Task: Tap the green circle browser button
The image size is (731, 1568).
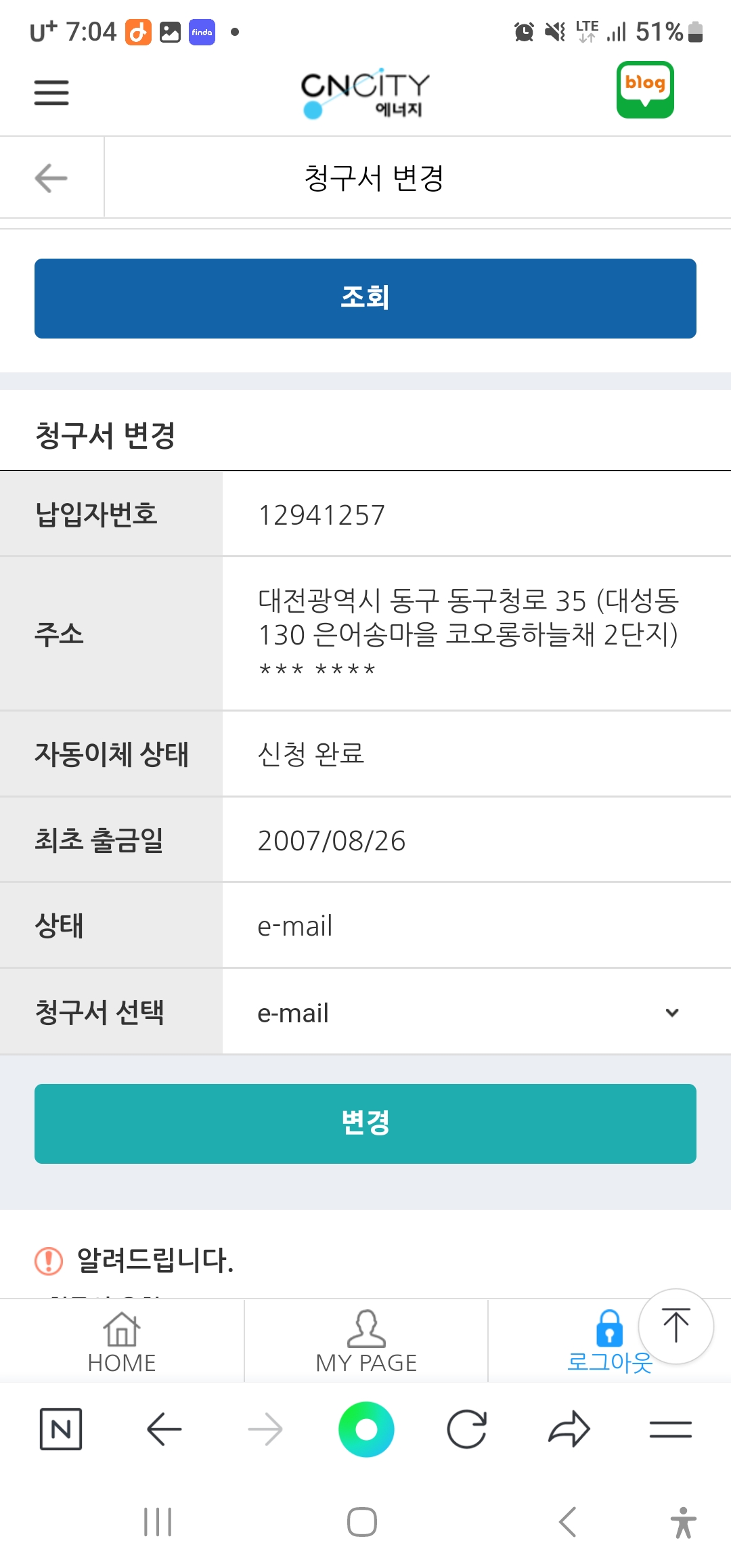Action: tap(366, 1429)
